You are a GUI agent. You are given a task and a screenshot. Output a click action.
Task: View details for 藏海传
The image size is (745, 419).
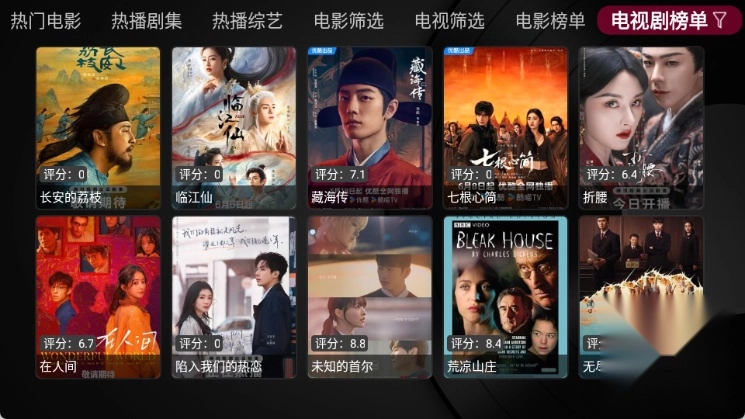pos(369,127)
